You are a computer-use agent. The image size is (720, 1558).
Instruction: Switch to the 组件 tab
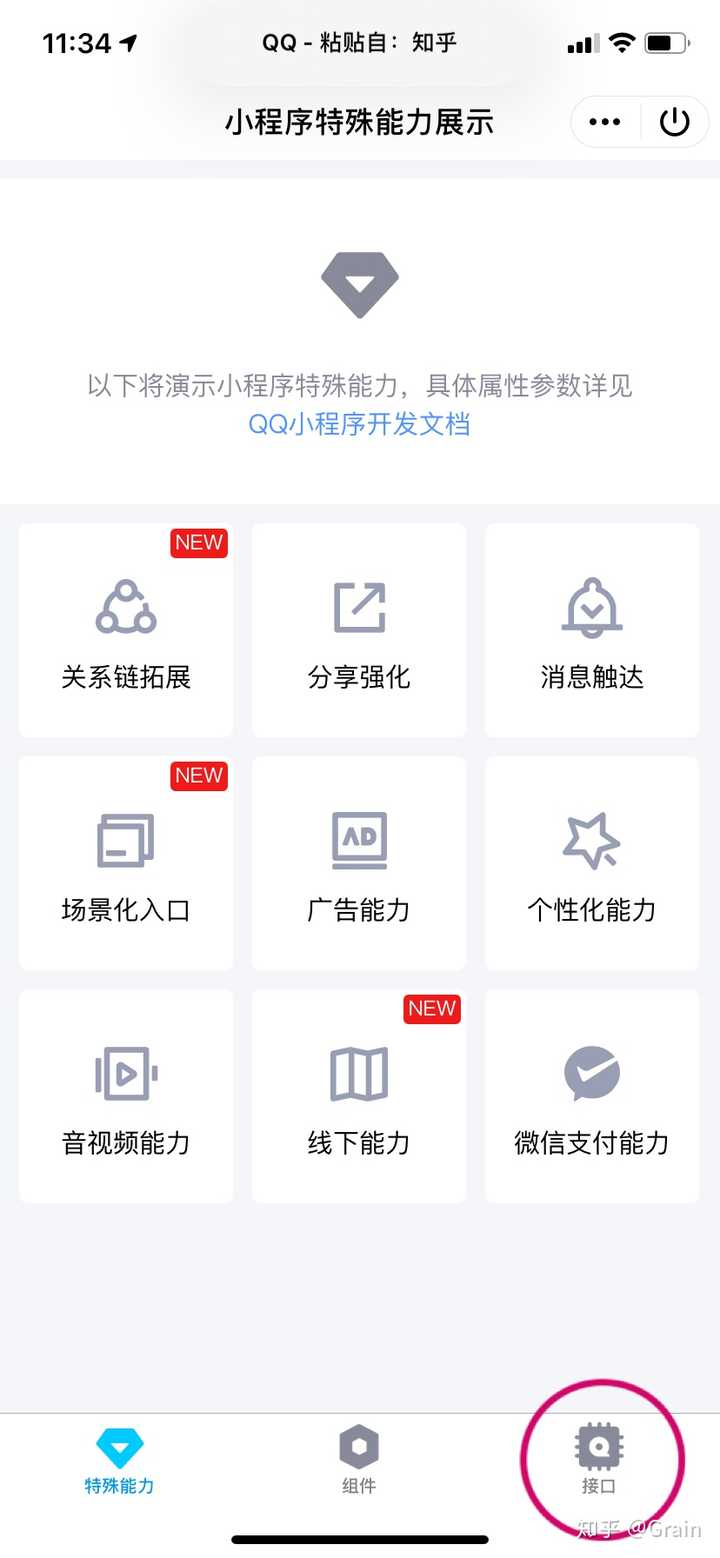pyautogui.click(x=359, y=1461)
